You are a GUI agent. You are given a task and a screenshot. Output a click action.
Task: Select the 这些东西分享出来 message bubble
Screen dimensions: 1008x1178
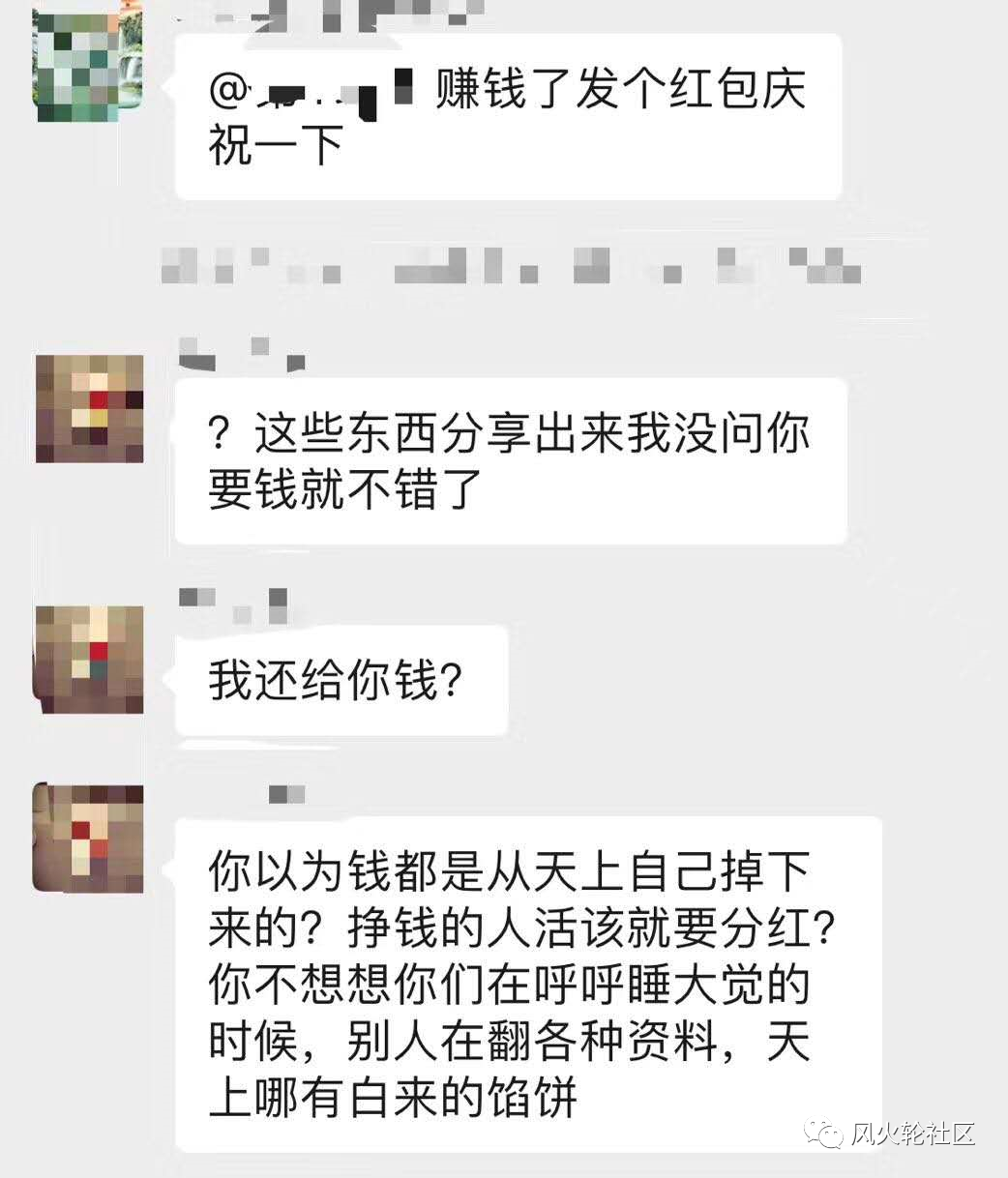[x=513, y=459]
